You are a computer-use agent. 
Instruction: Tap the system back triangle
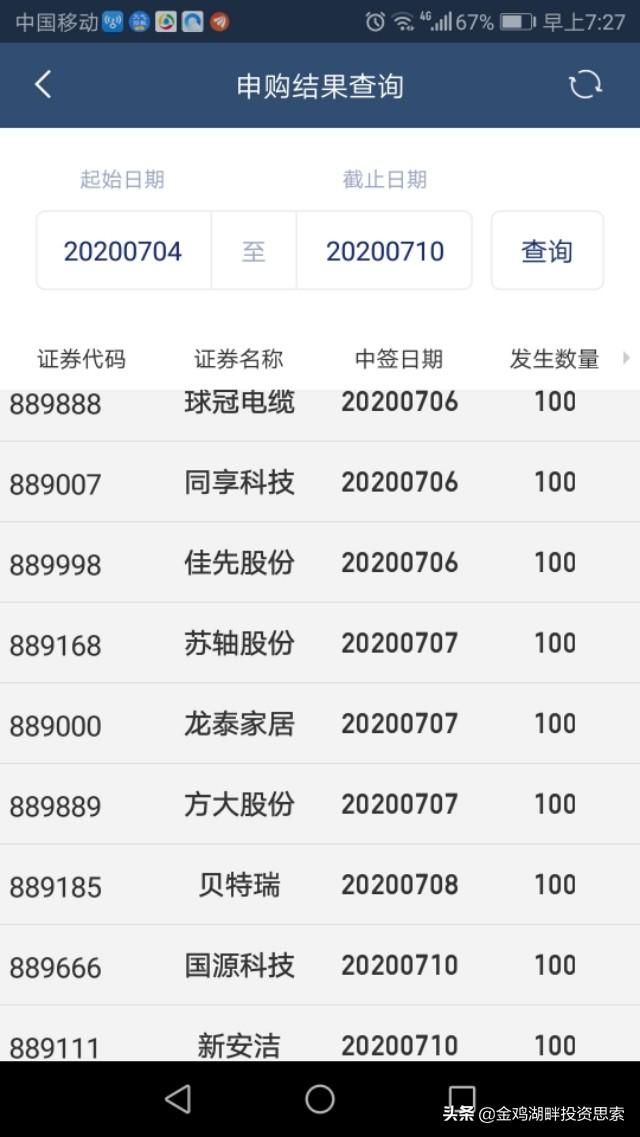coord(178,1099)
